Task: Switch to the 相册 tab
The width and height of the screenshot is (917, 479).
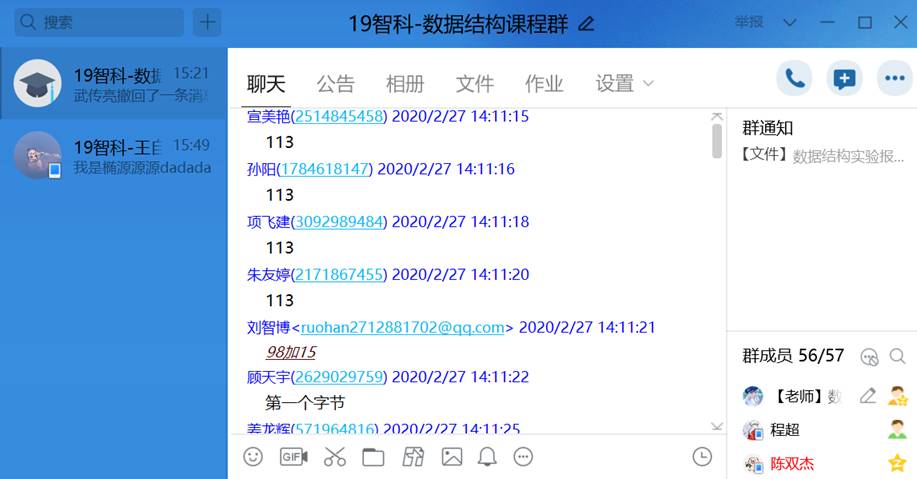Action: point(405,83)
